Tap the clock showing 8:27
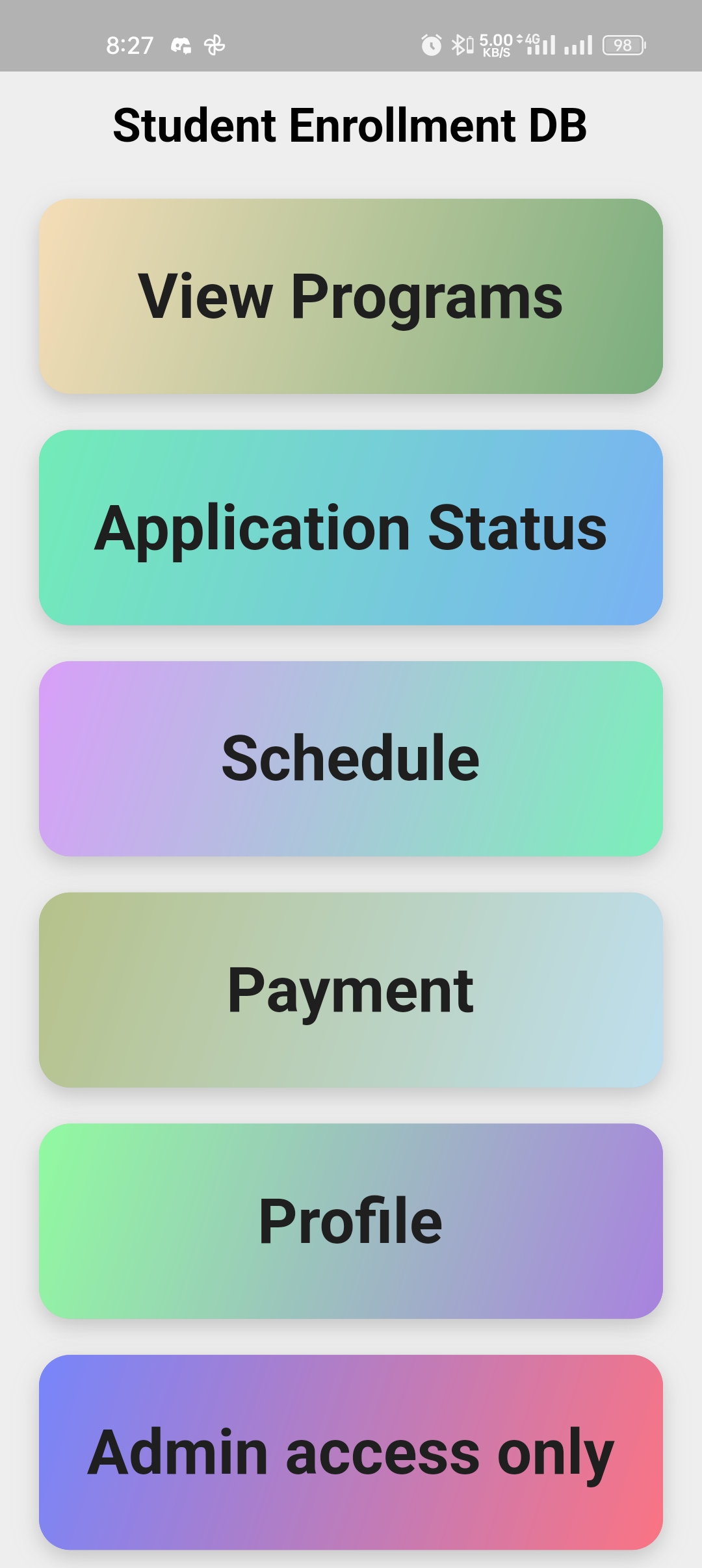Screen dimensions: 702x1568 coord(130,44)
